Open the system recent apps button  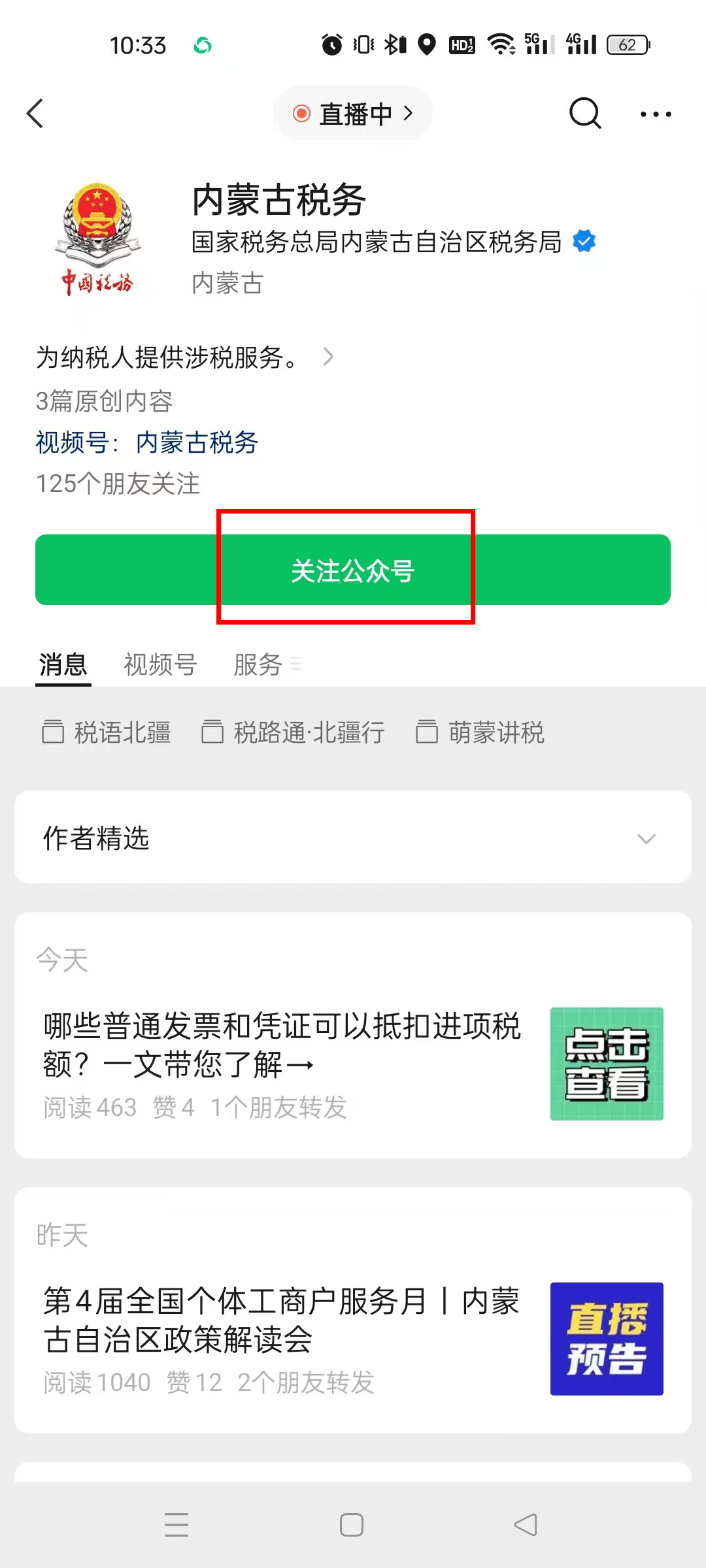tap(176, 1525)
